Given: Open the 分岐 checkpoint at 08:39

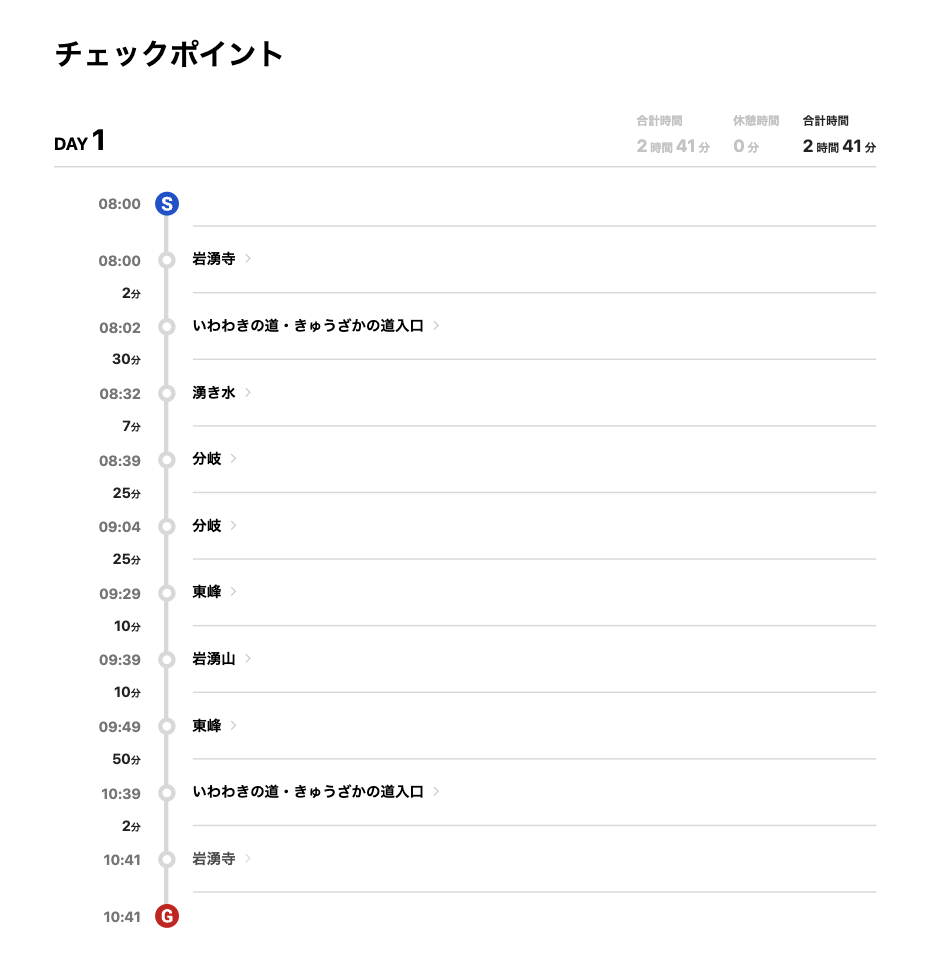Looking at the screenshot, I should click(207, 459).
